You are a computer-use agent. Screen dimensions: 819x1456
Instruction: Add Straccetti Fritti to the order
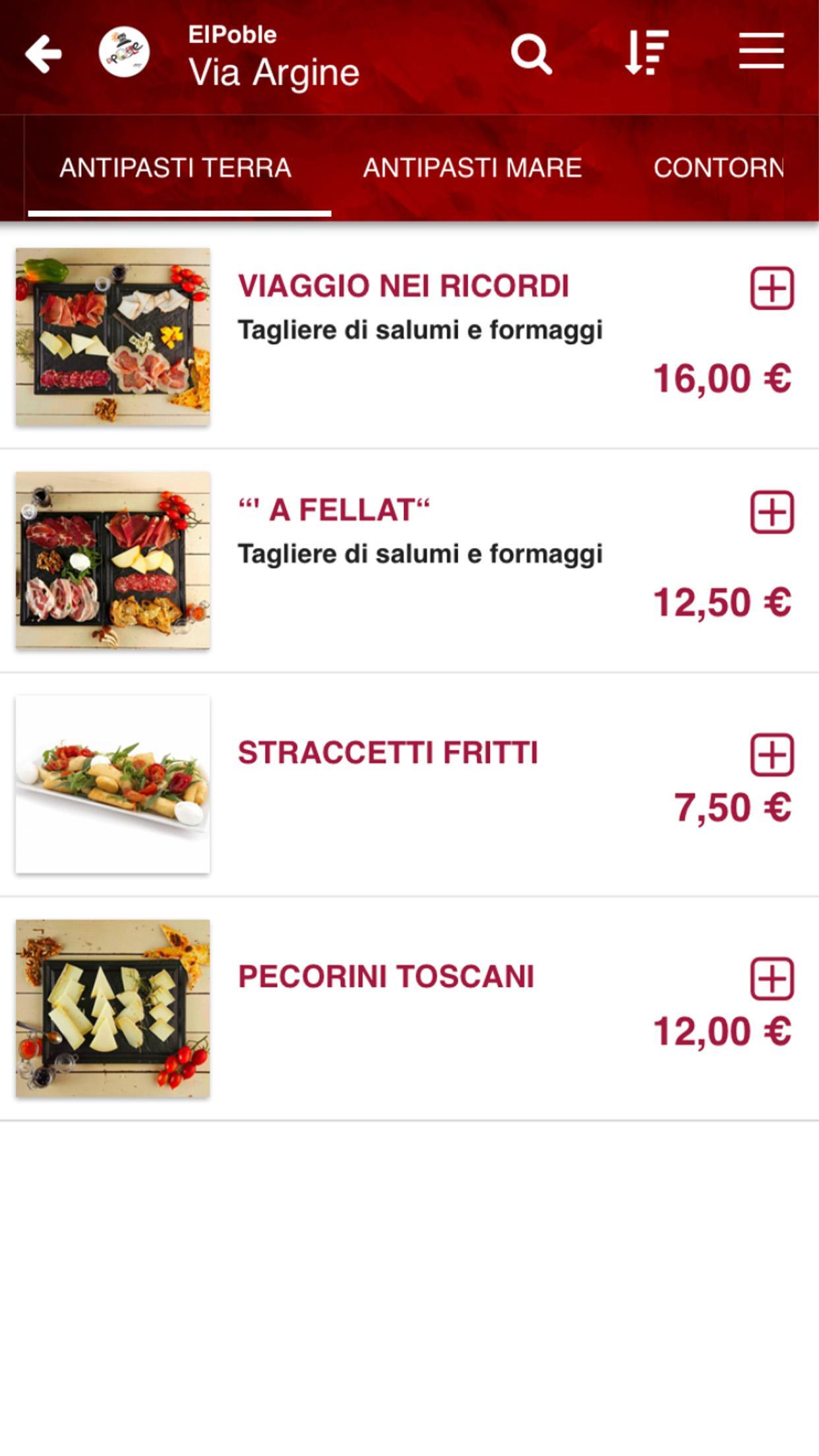coord(772,754)
